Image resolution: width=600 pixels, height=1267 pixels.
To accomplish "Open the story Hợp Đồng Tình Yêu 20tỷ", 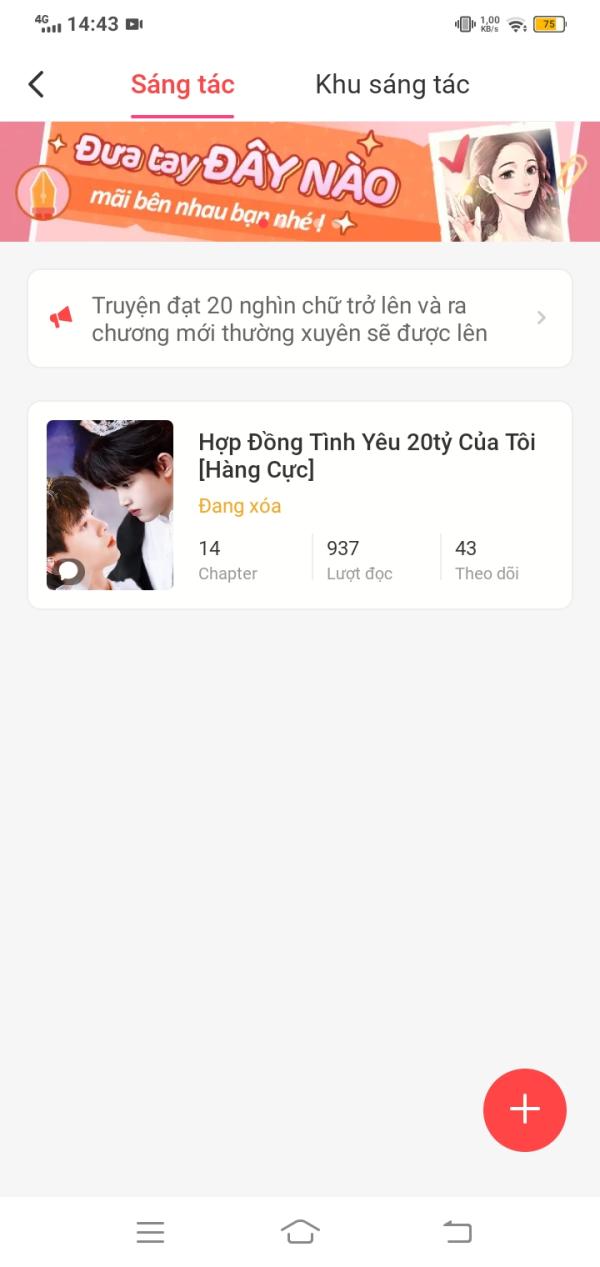I will point(366,456).
